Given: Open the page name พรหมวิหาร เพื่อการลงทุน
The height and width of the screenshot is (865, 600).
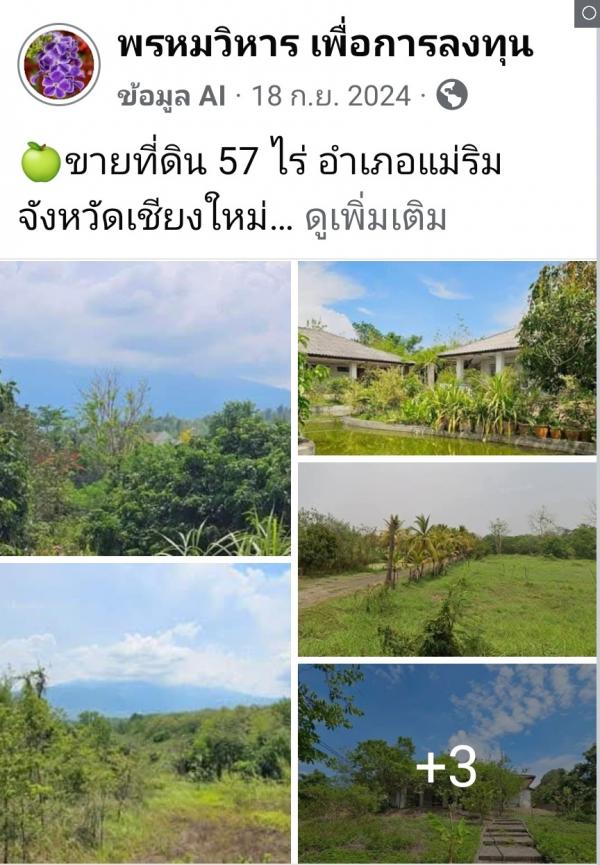Looking at the screenshot, I should pos(324,45).
